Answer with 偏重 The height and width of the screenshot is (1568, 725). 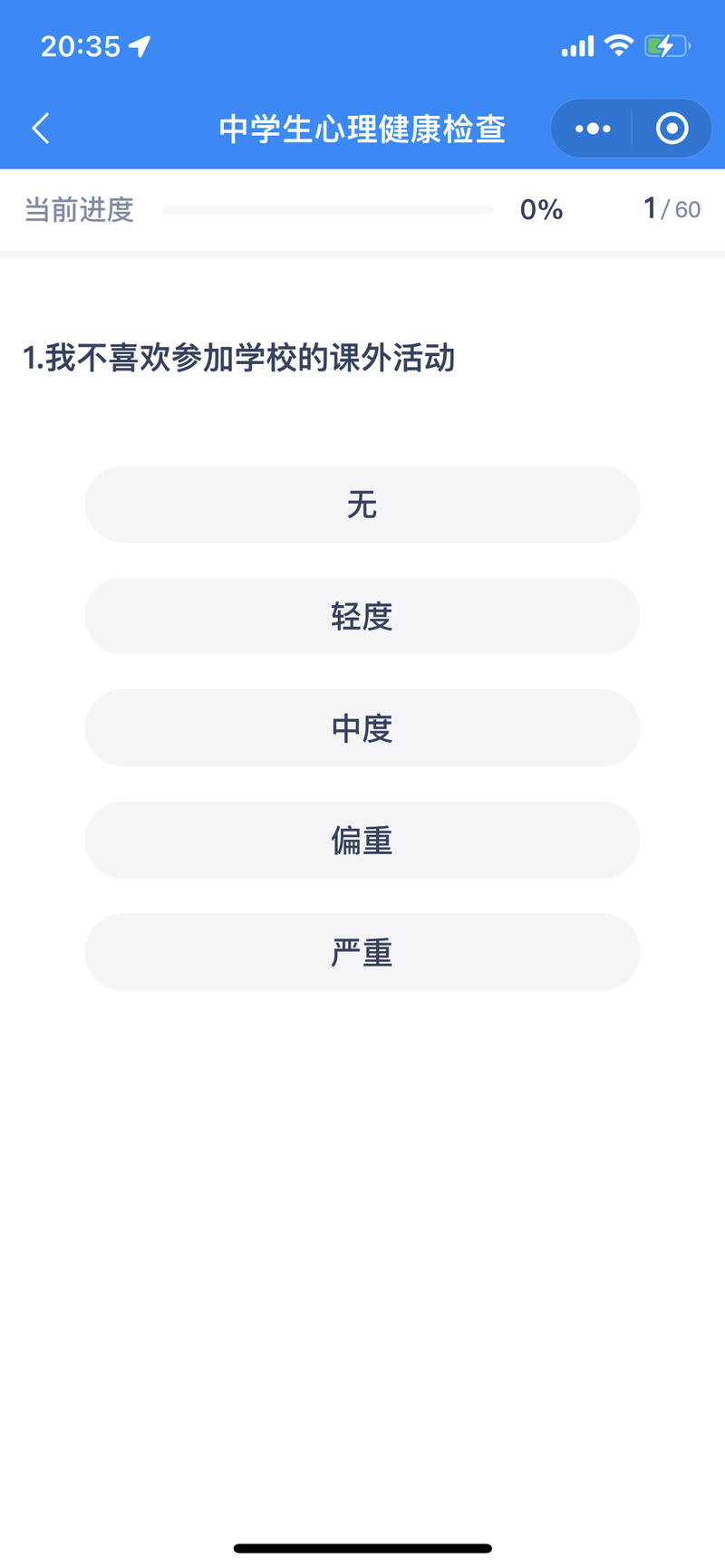[x=362, y=840]
